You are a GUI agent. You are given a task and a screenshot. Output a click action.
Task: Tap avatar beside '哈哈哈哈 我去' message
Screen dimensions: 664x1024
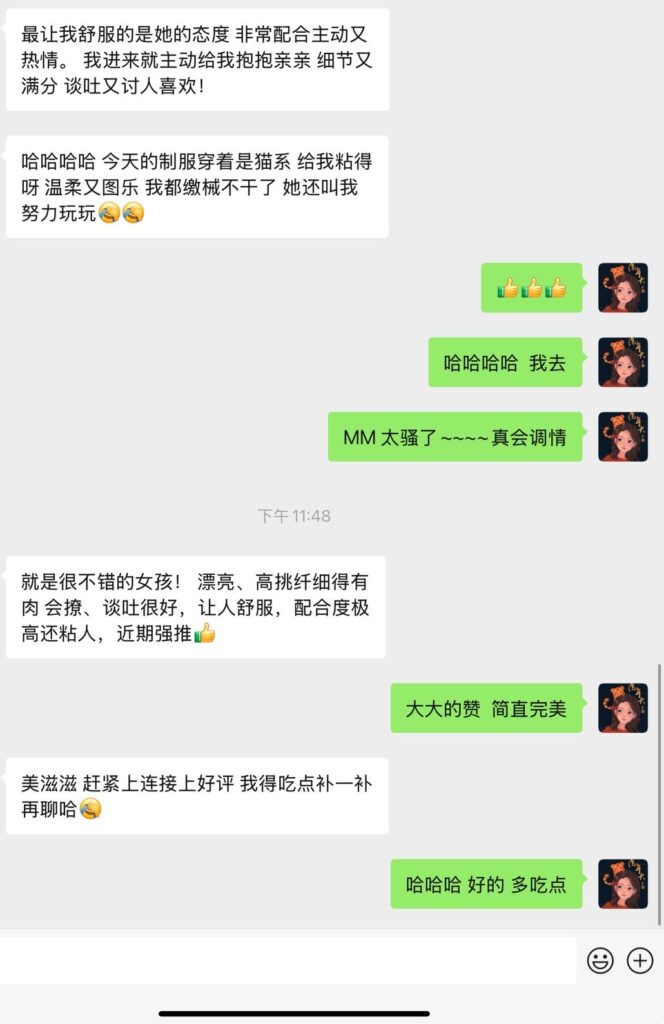[623, 362]
